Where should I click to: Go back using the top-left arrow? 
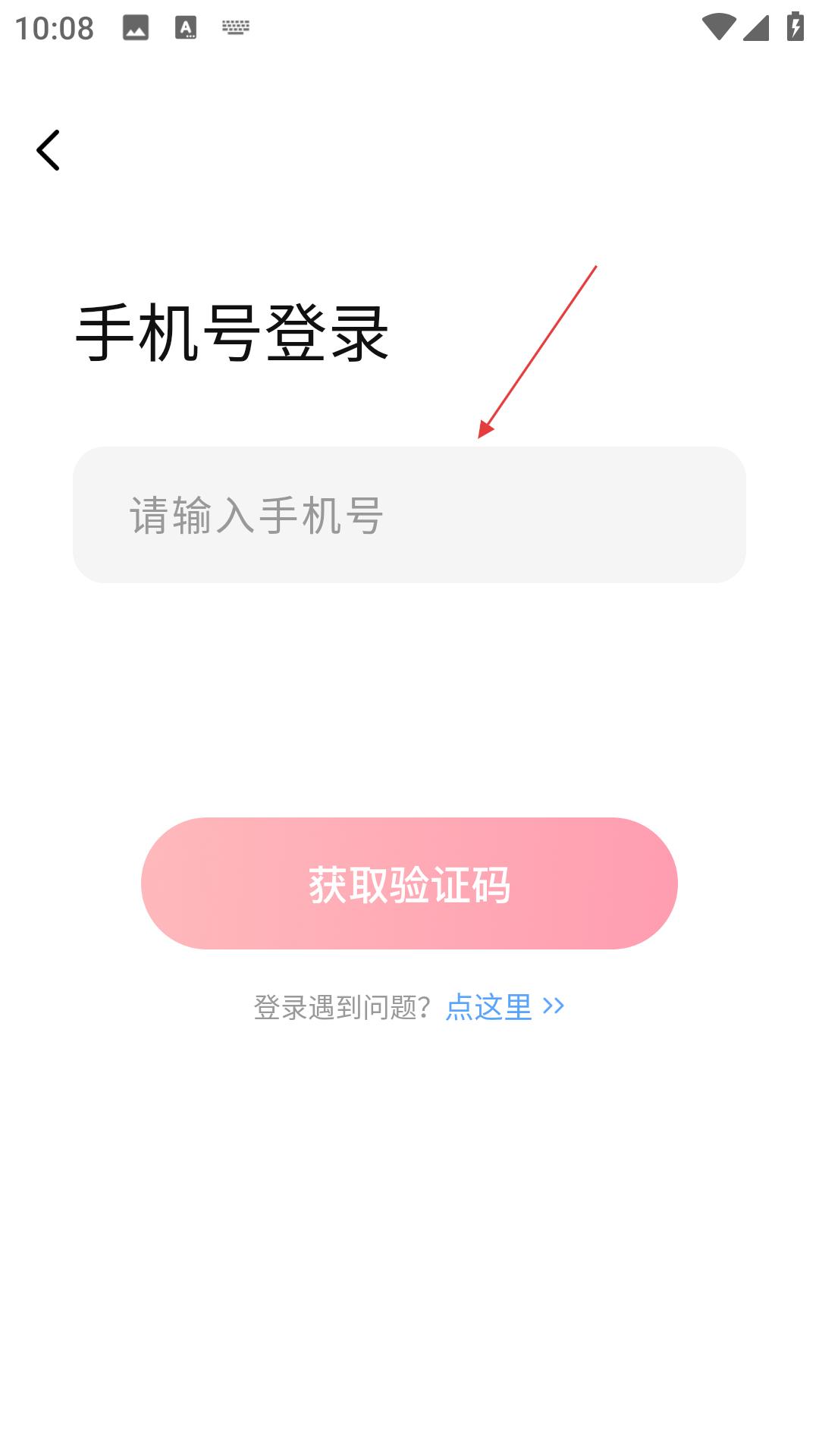[48, 150]
